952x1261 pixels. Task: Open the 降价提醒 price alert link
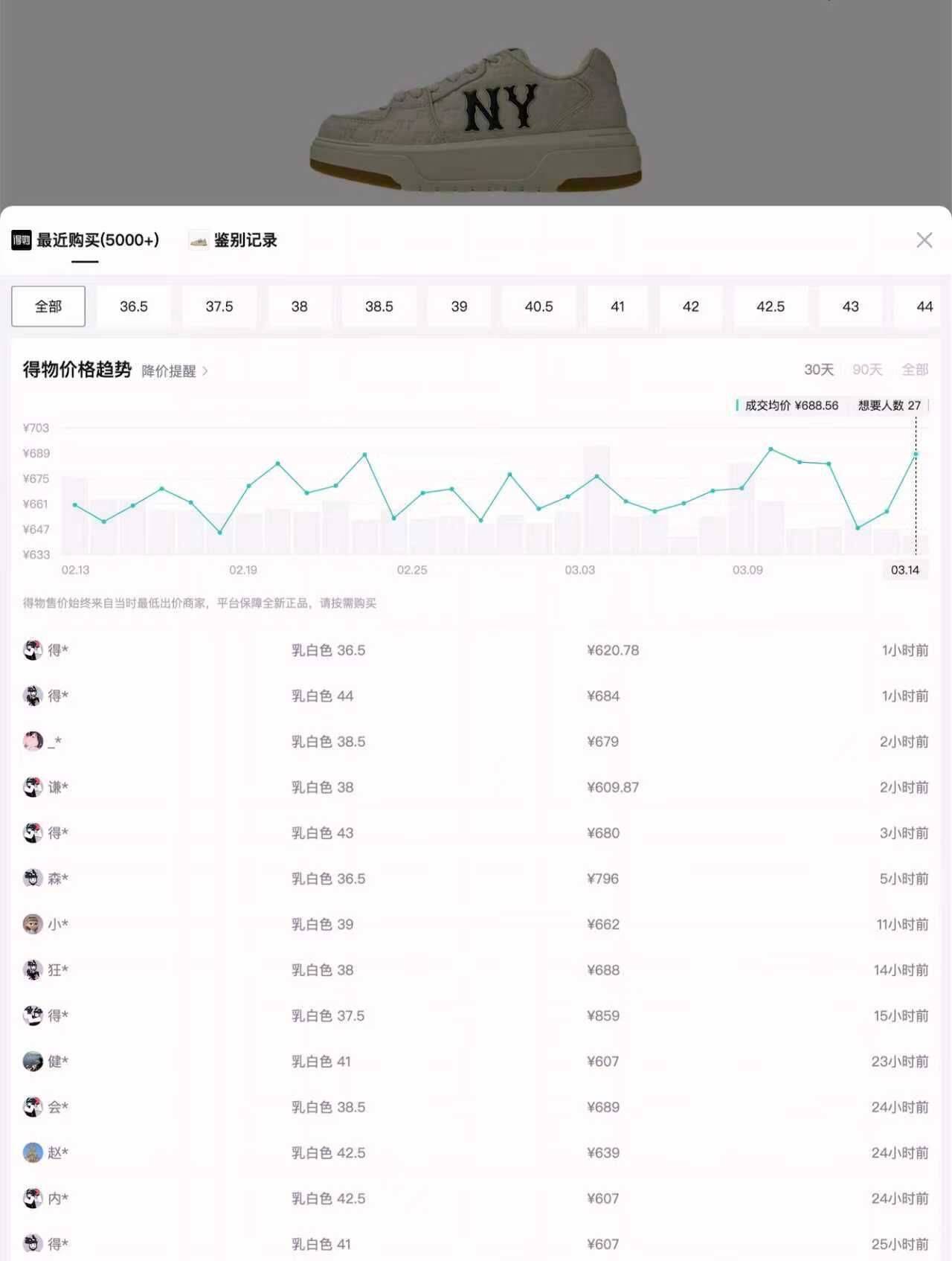point(174,370)
